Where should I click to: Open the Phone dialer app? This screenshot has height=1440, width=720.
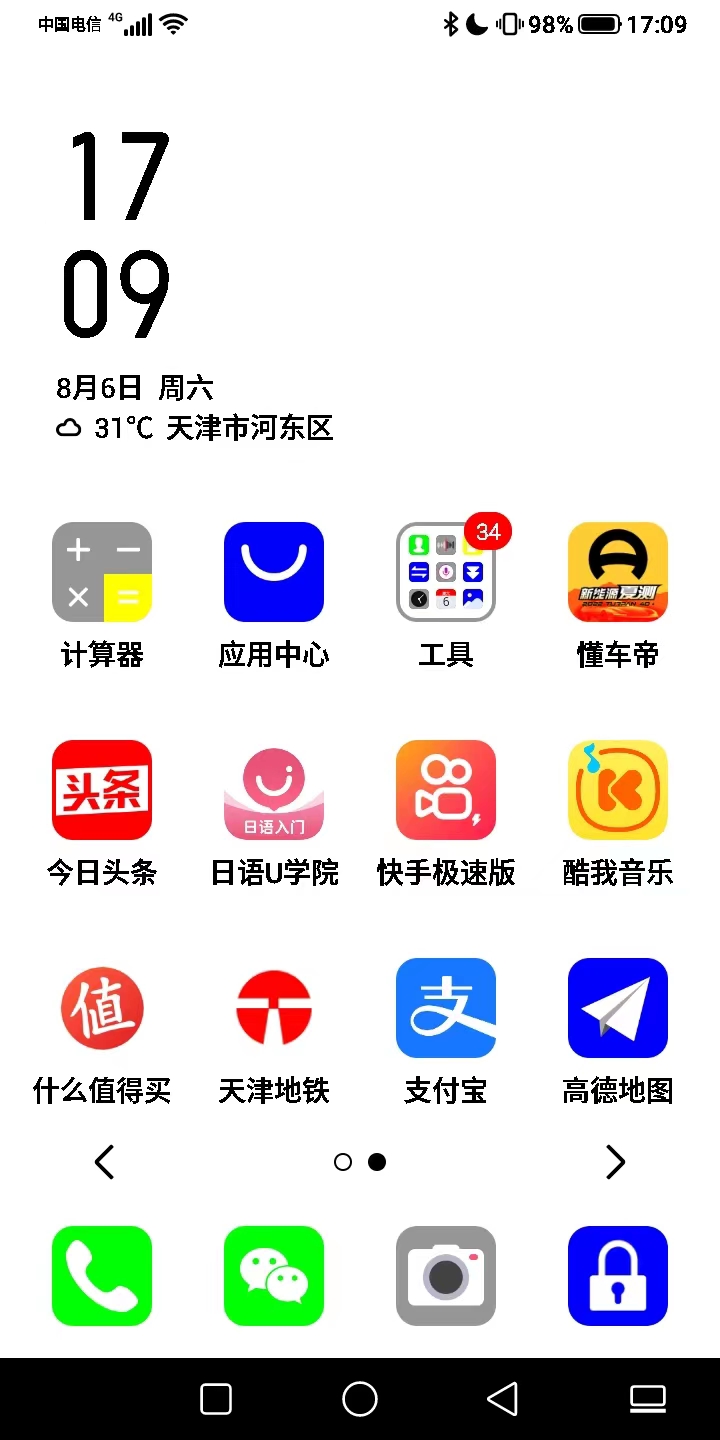tap(101, 1276)
